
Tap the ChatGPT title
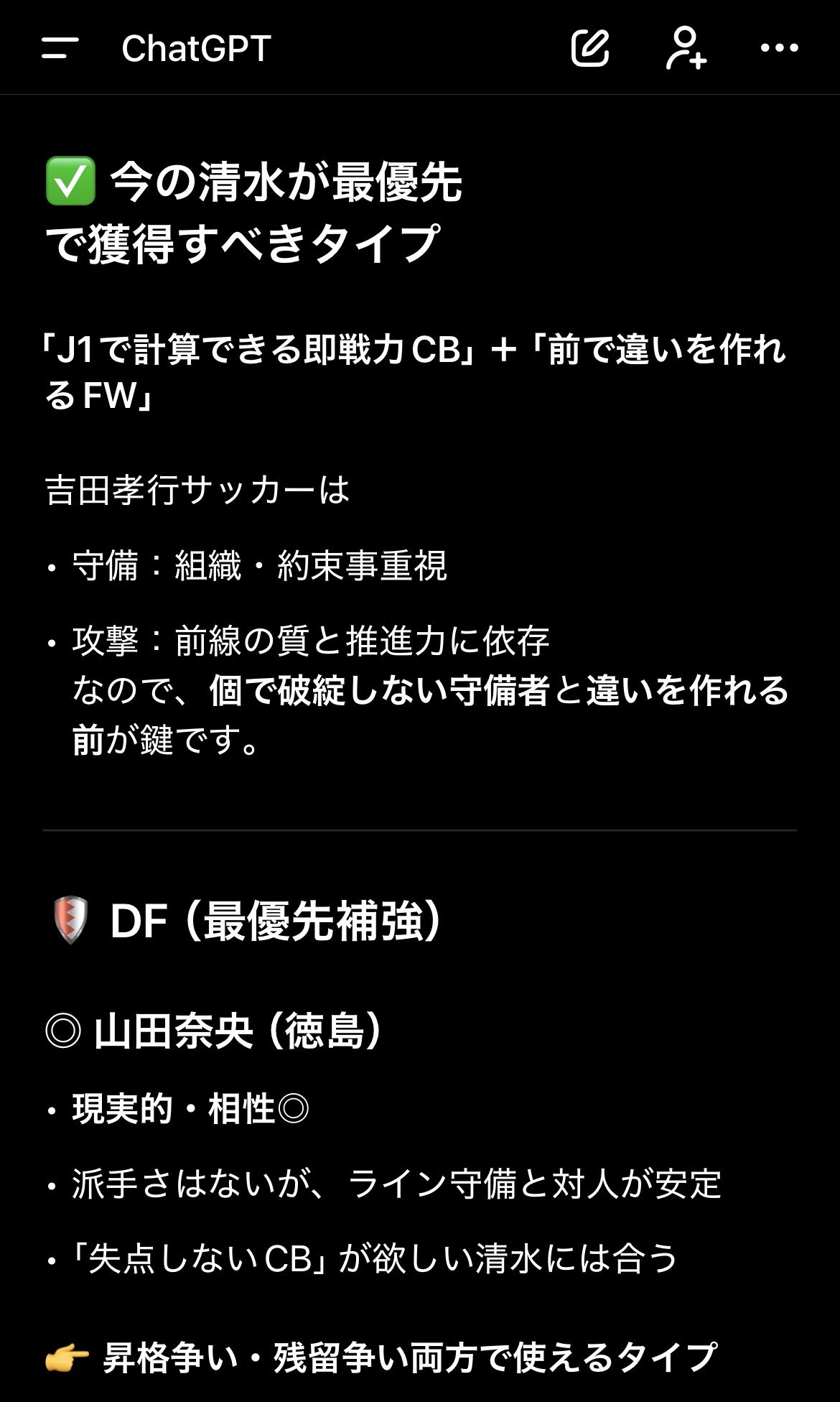[x=196, y=48]
